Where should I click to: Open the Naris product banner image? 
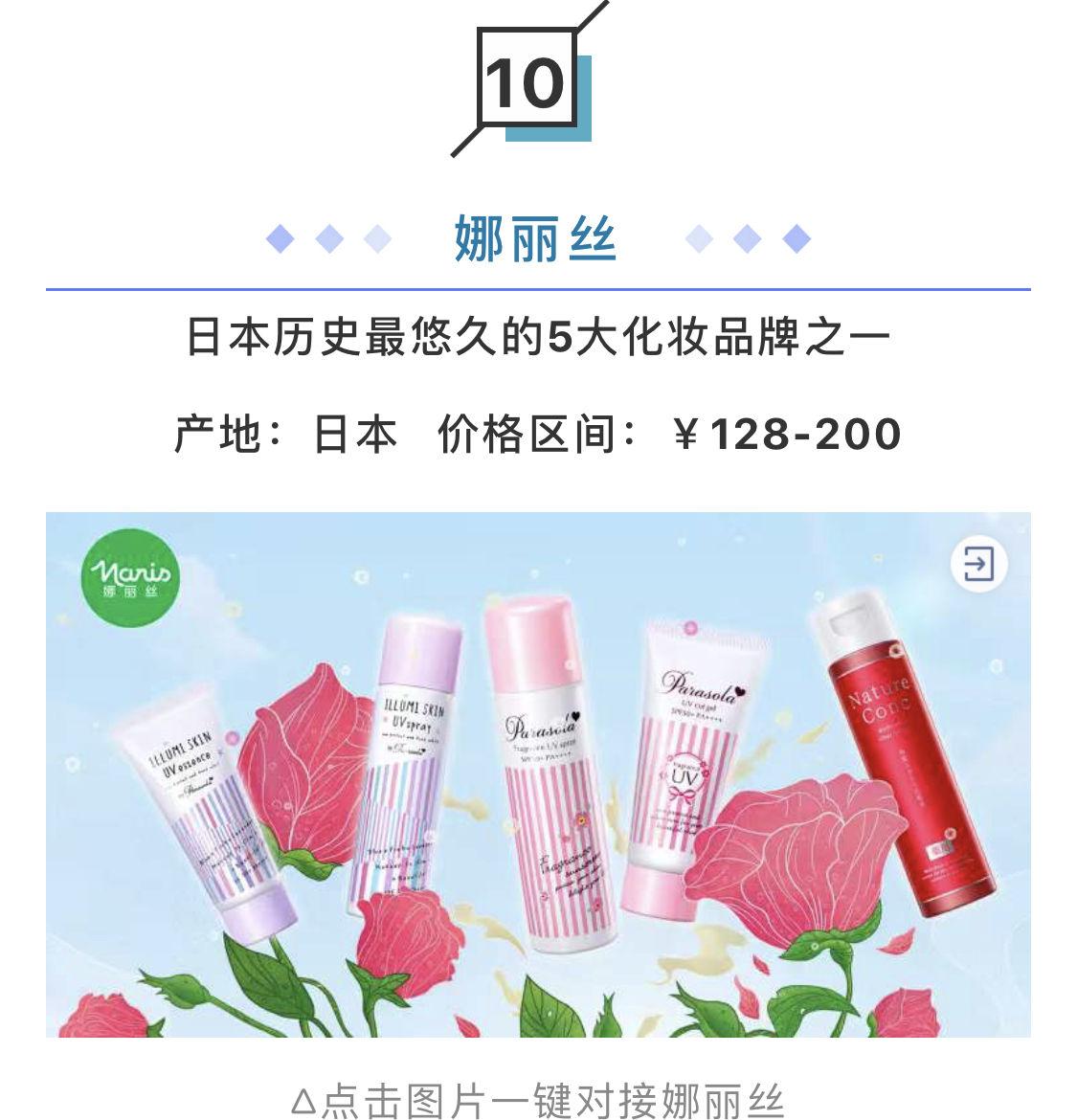538,775
